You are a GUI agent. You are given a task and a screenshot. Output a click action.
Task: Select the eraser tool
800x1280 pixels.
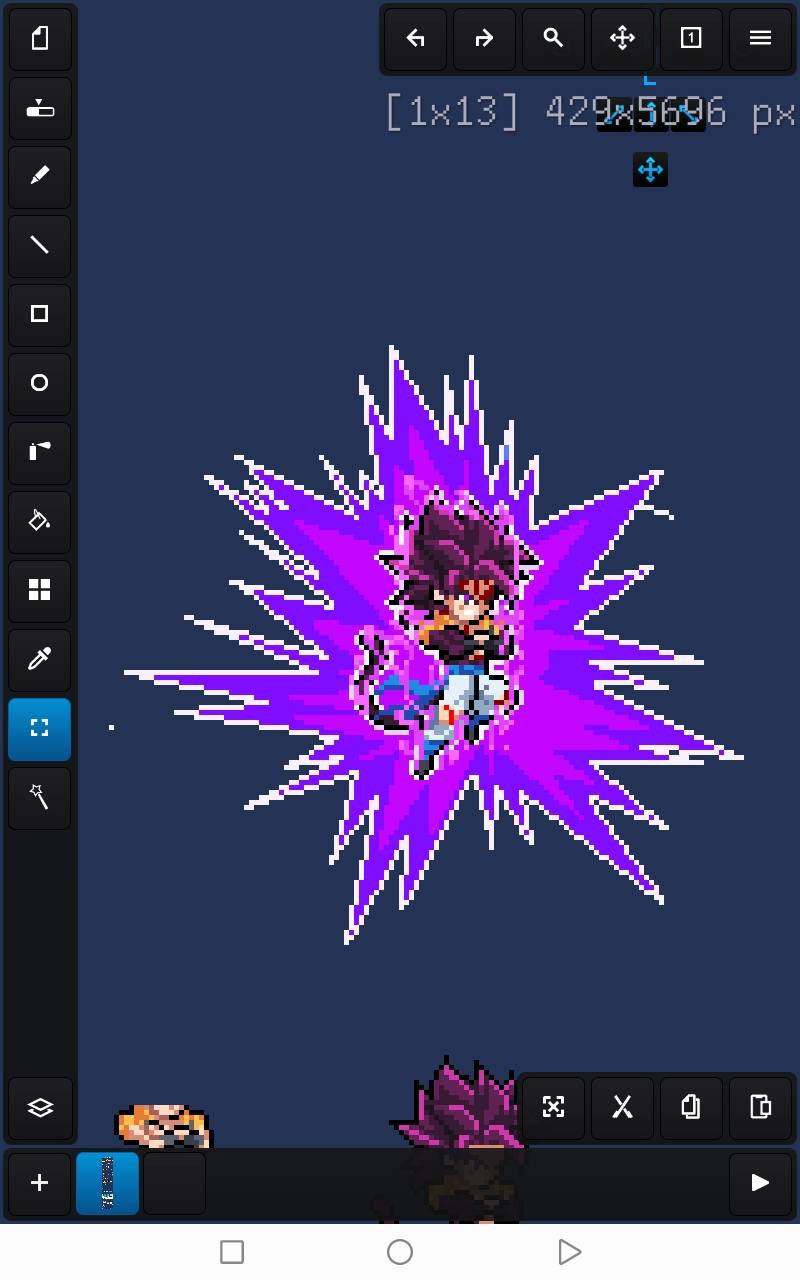click(40, 108)
